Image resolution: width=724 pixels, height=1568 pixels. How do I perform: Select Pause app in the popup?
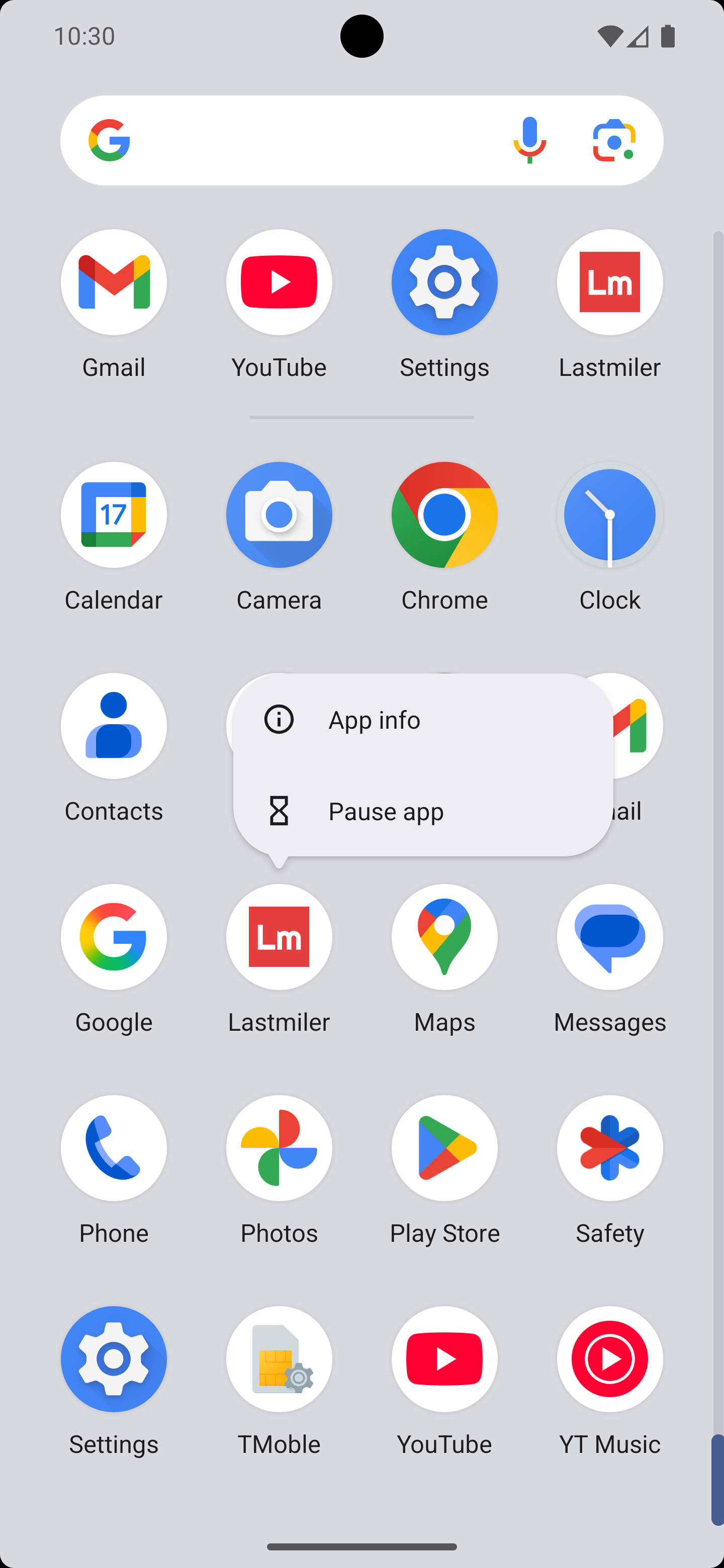coord(423,811)
